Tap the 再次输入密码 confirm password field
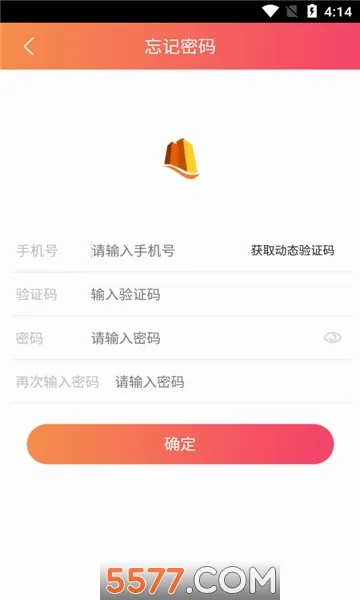The image size is (360, 600). coord(230,382)
